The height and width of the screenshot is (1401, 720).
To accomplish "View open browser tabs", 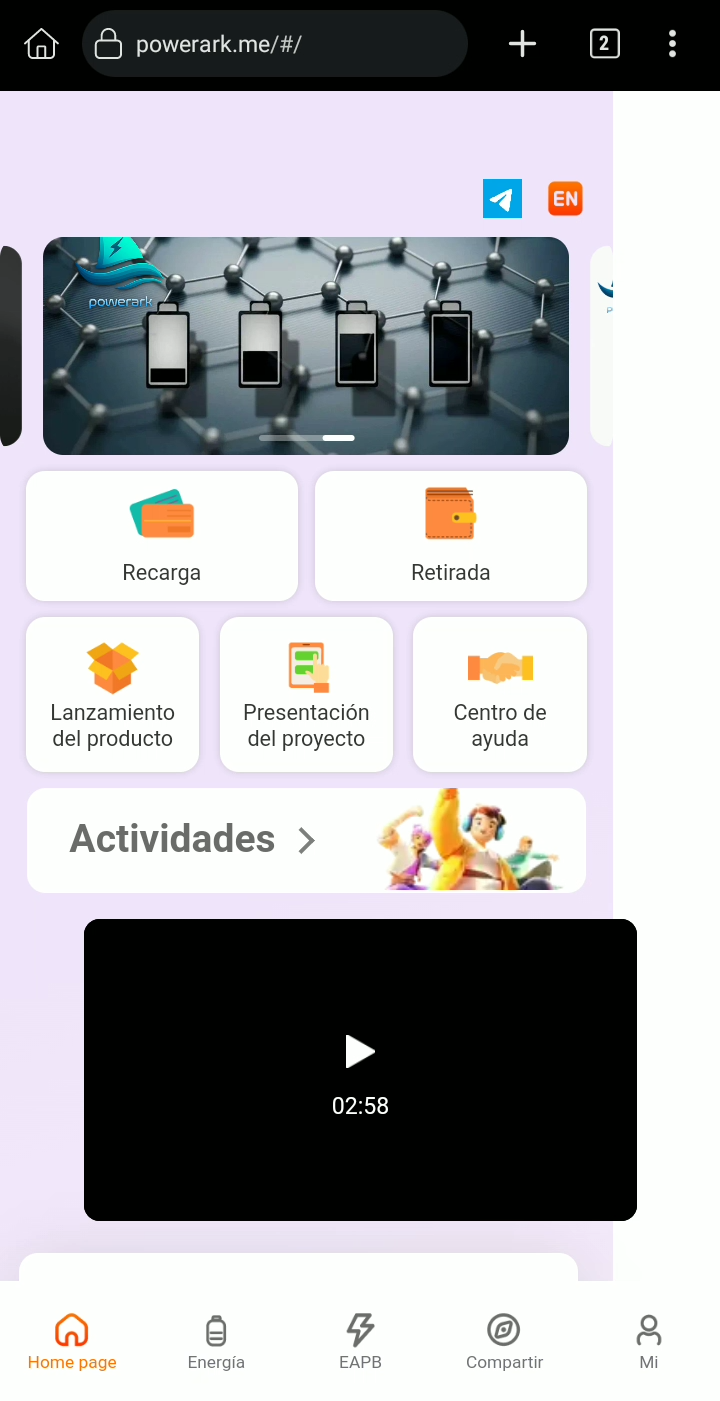I will point(604,44).
